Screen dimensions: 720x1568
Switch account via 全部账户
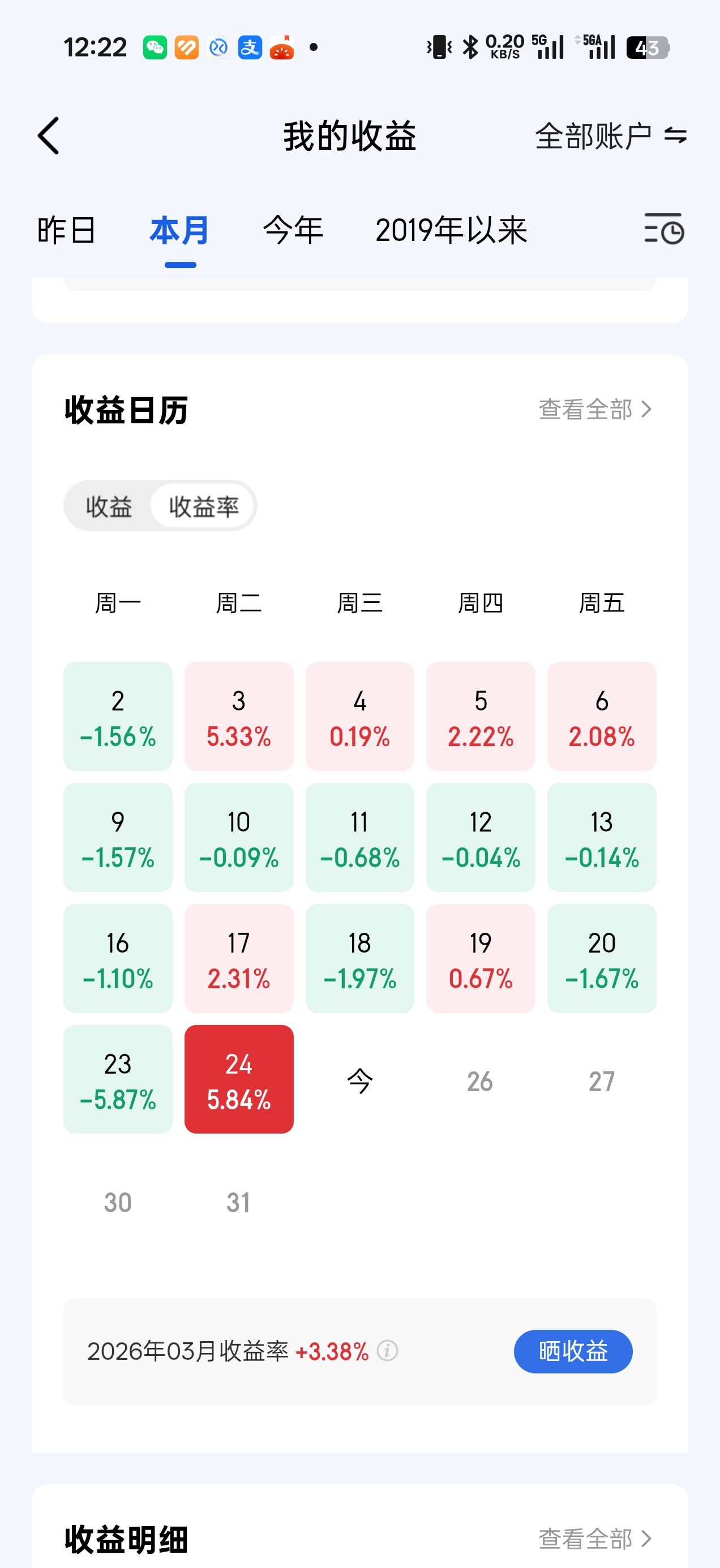(x=610, y=136)
